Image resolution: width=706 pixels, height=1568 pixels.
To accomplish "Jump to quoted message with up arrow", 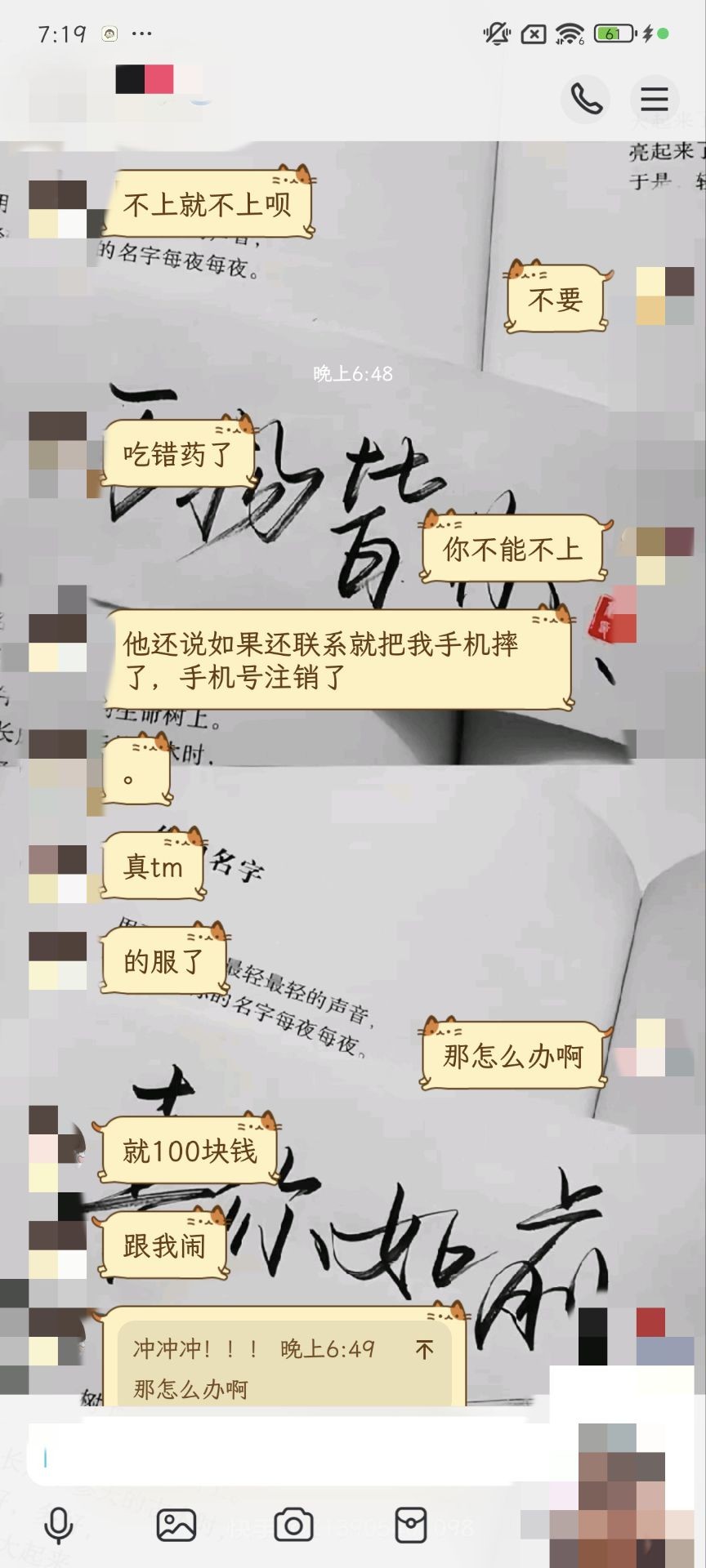I will [x=424, y=1349].
